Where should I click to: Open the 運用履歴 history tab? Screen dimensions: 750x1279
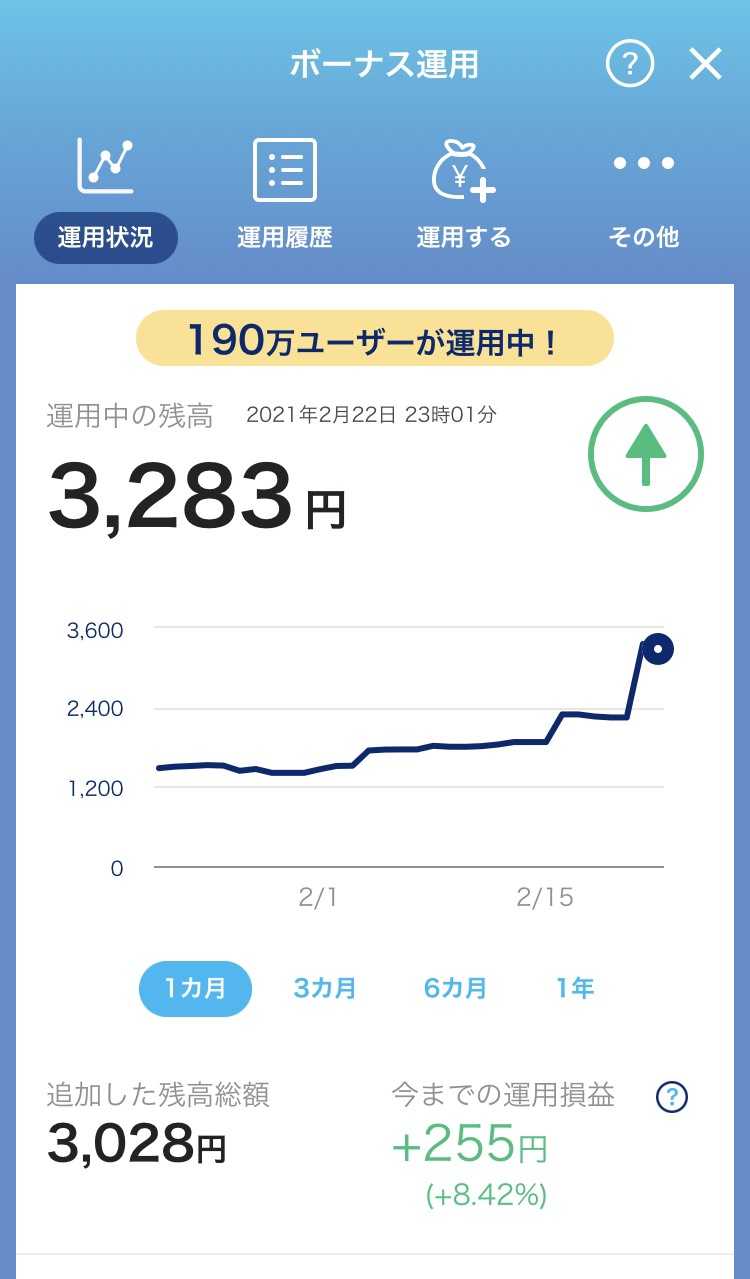coord(284,200)
